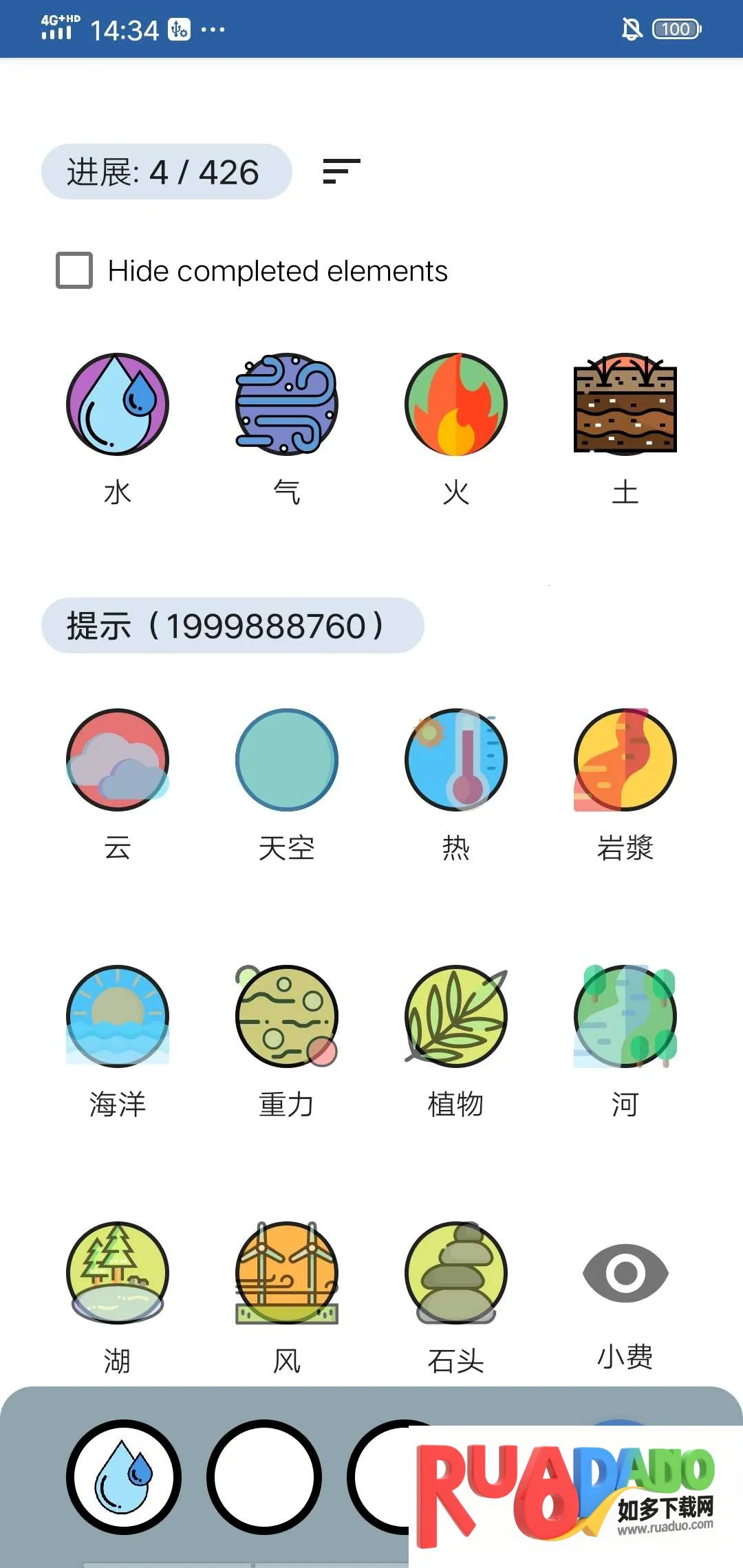
Task: Tap the 风 wind hint element
Action: [287, 1273]
